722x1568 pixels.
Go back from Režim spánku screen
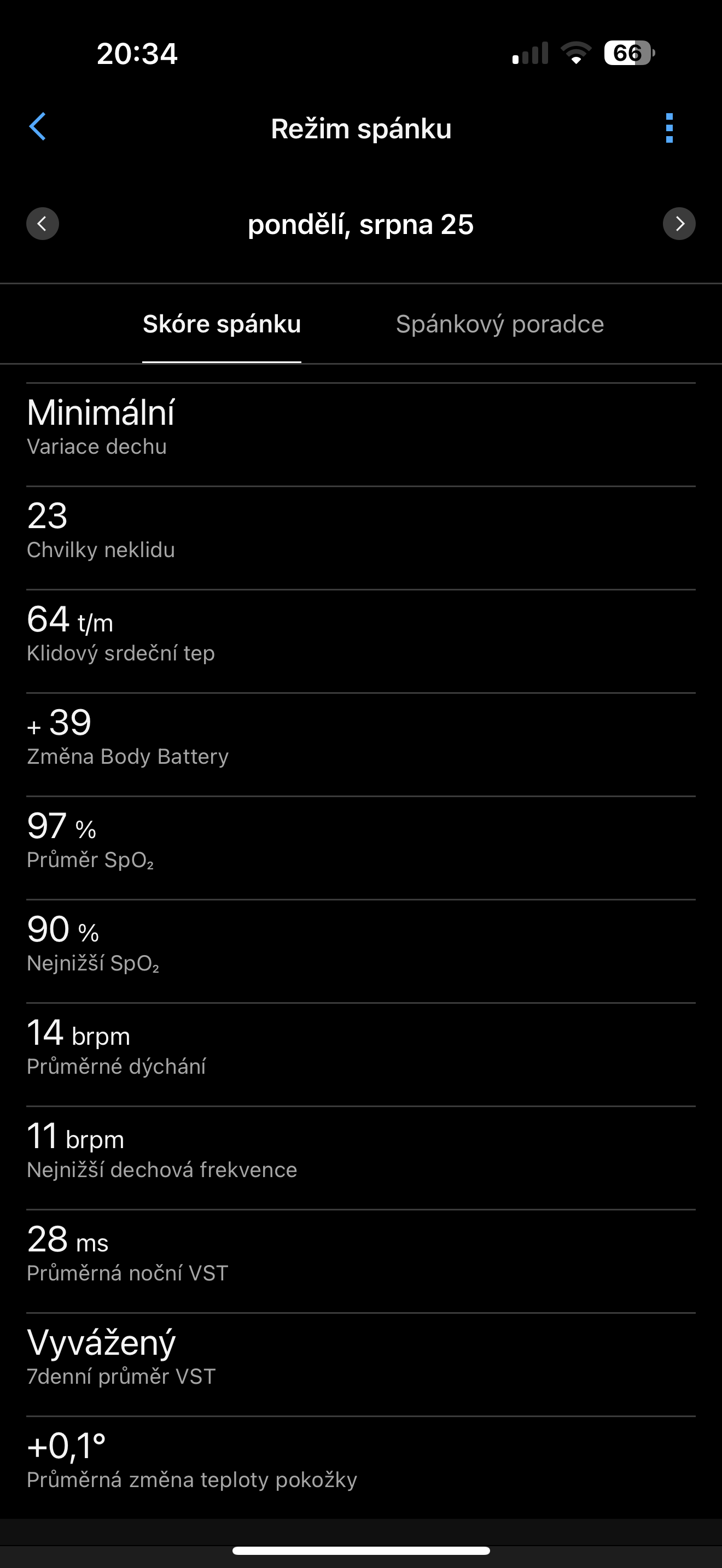pyautogui.click(x=38, y=127)
